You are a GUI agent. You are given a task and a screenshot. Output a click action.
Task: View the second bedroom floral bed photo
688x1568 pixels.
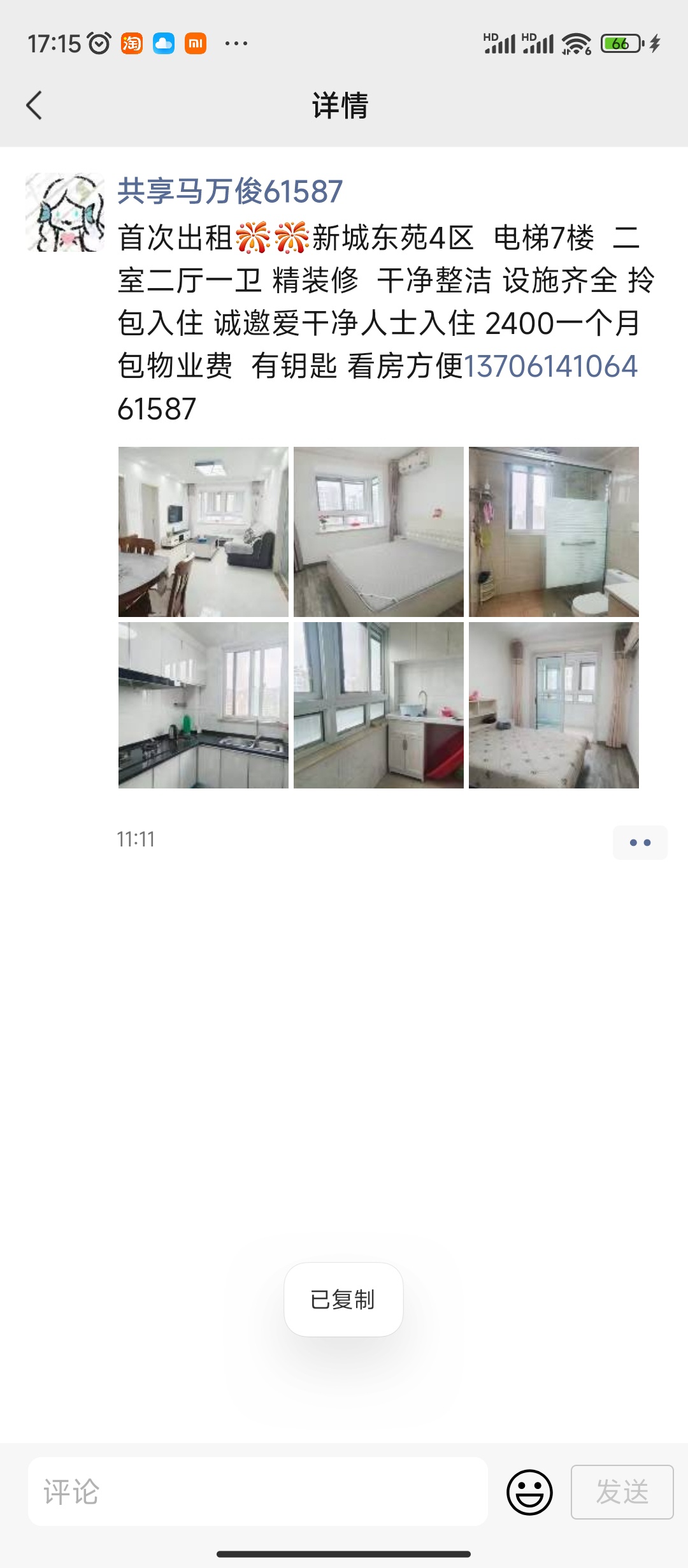(554, 705)
